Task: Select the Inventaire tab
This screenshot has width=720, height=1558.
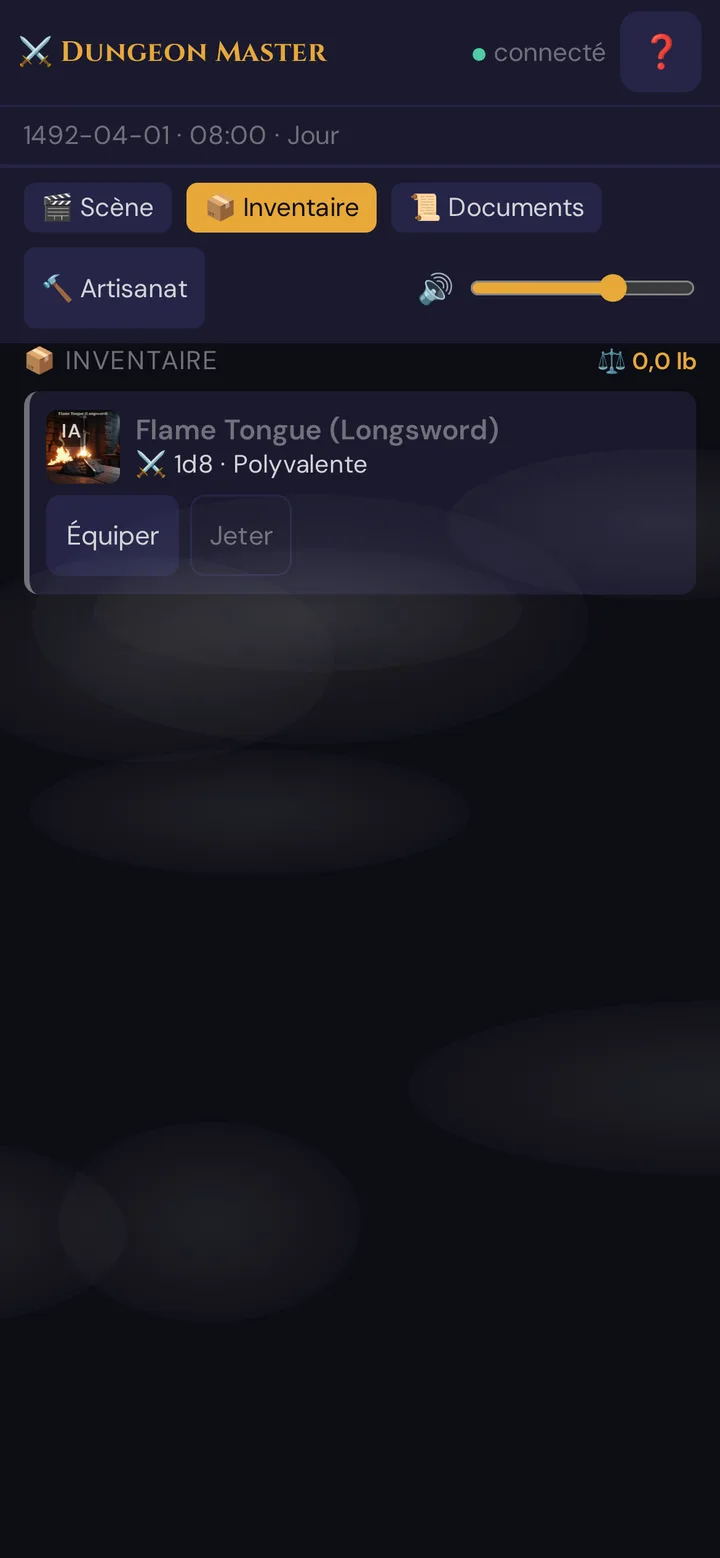Action: point(282,208)
